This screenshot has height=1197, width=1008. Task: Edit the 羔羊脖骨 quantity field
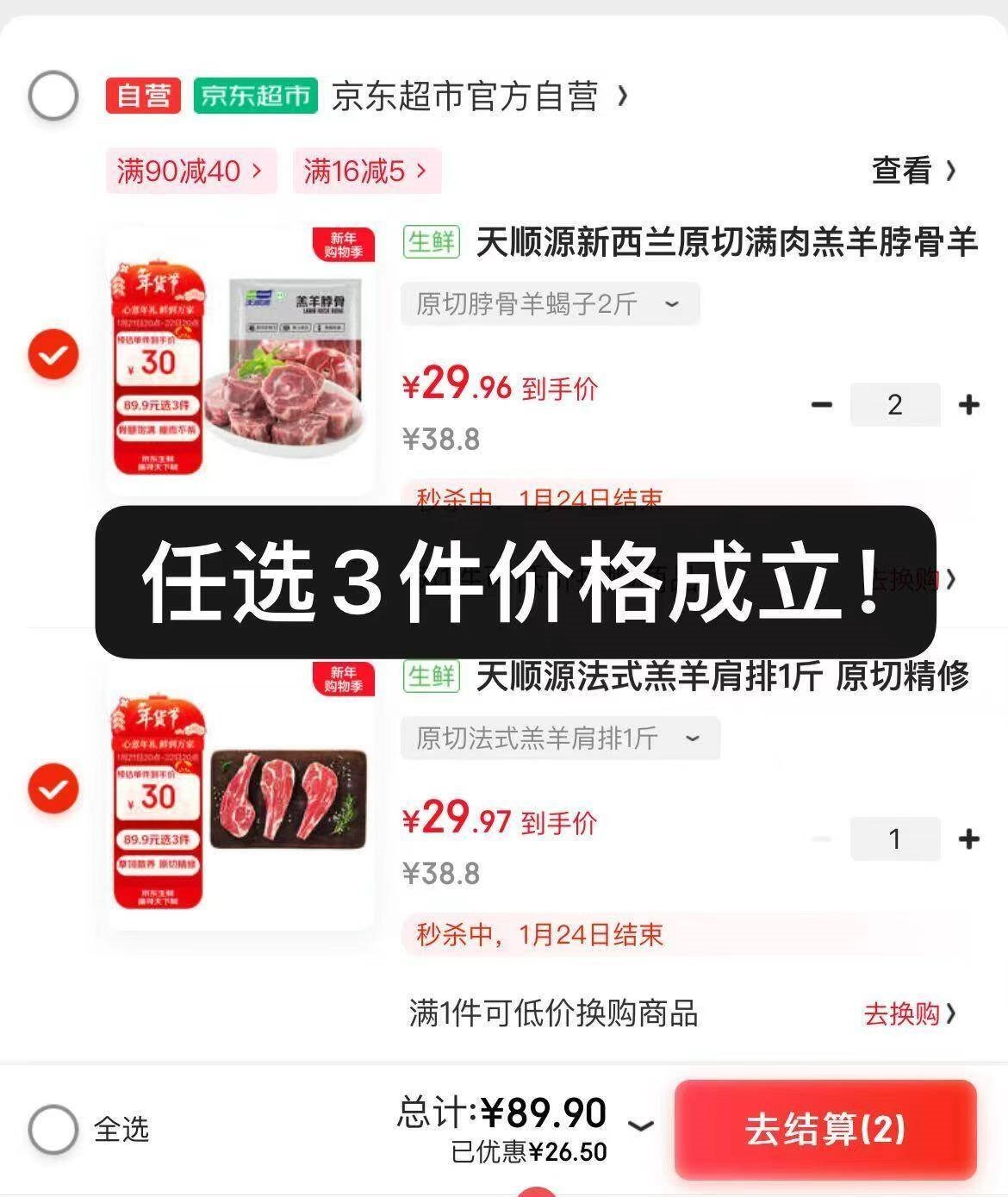pyautogui.click(x=895, y=404)
